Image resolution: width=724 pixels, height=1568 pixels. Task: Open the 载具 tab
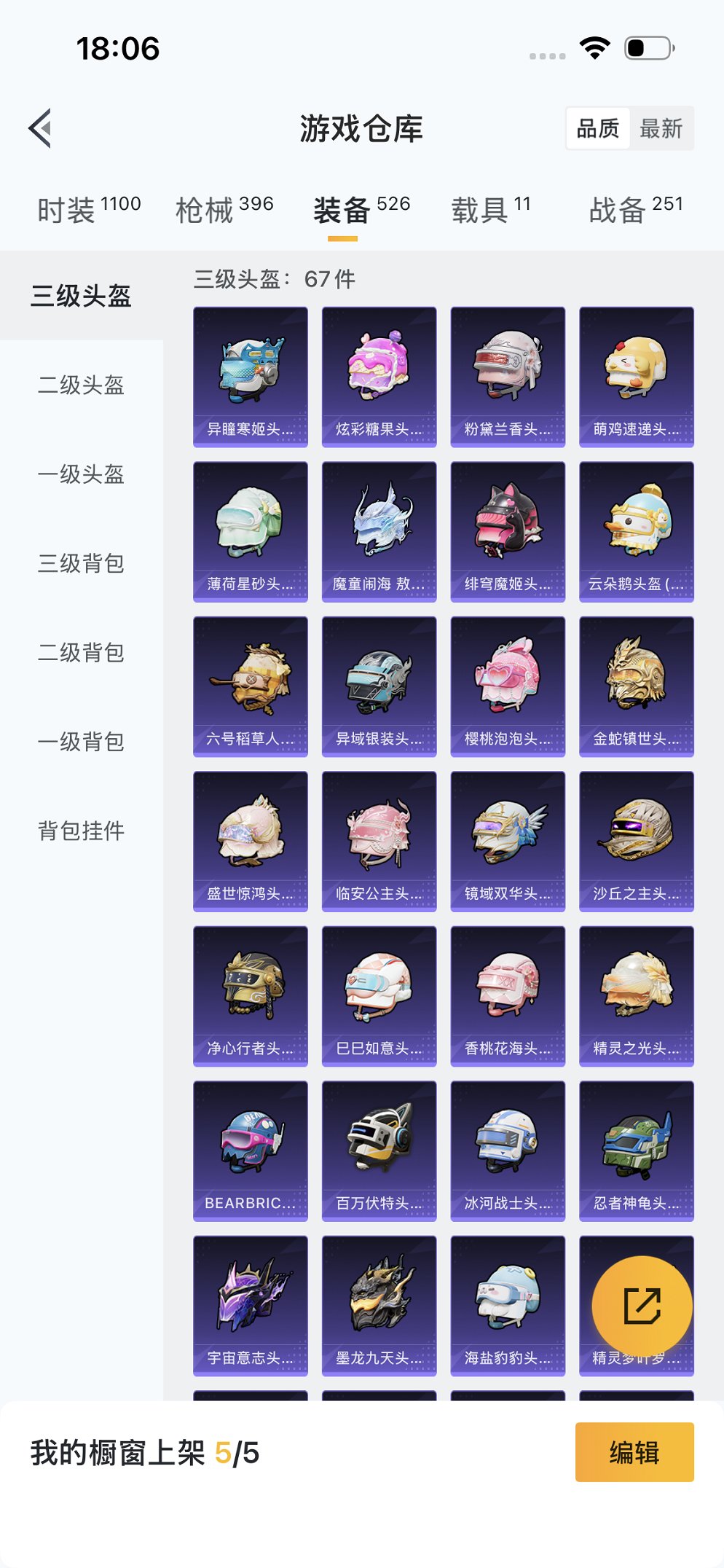tap(490, 209)
